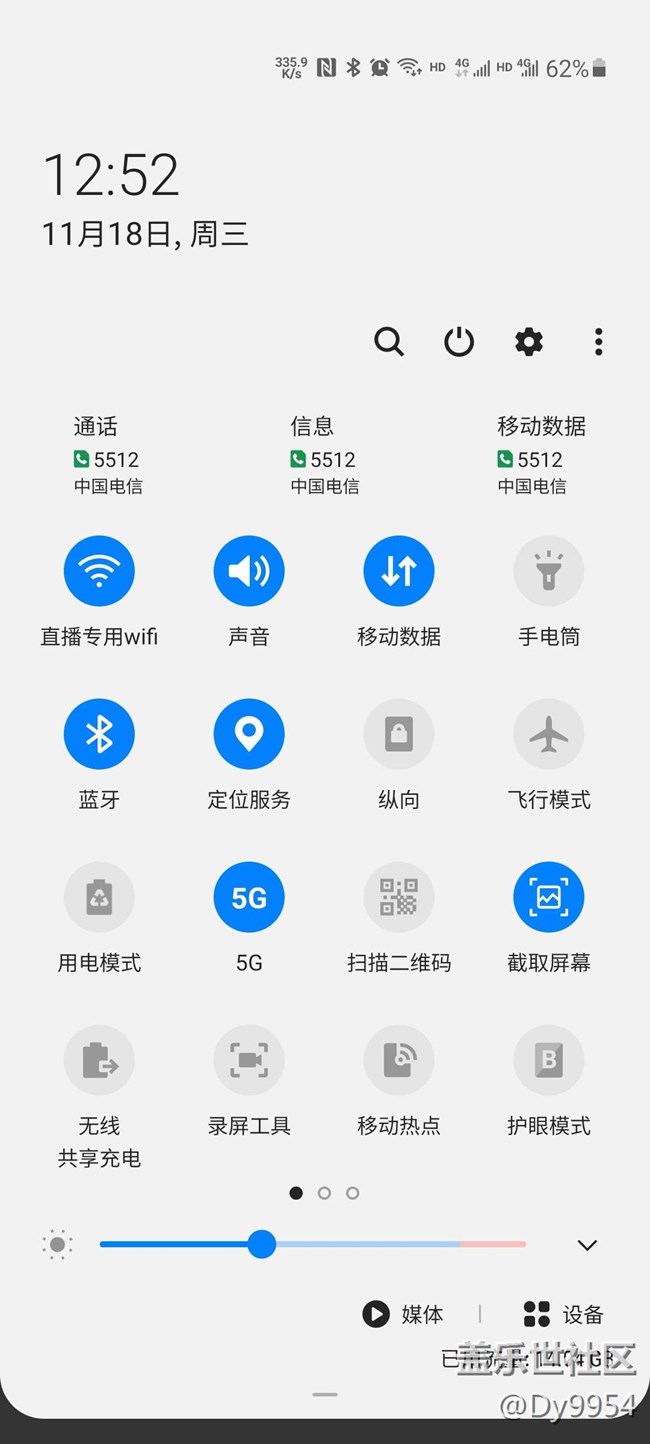Viewport: 650px width, 1444px height.
Task: Open the 媒体 media panel
Action: (x=403, y=1314)
